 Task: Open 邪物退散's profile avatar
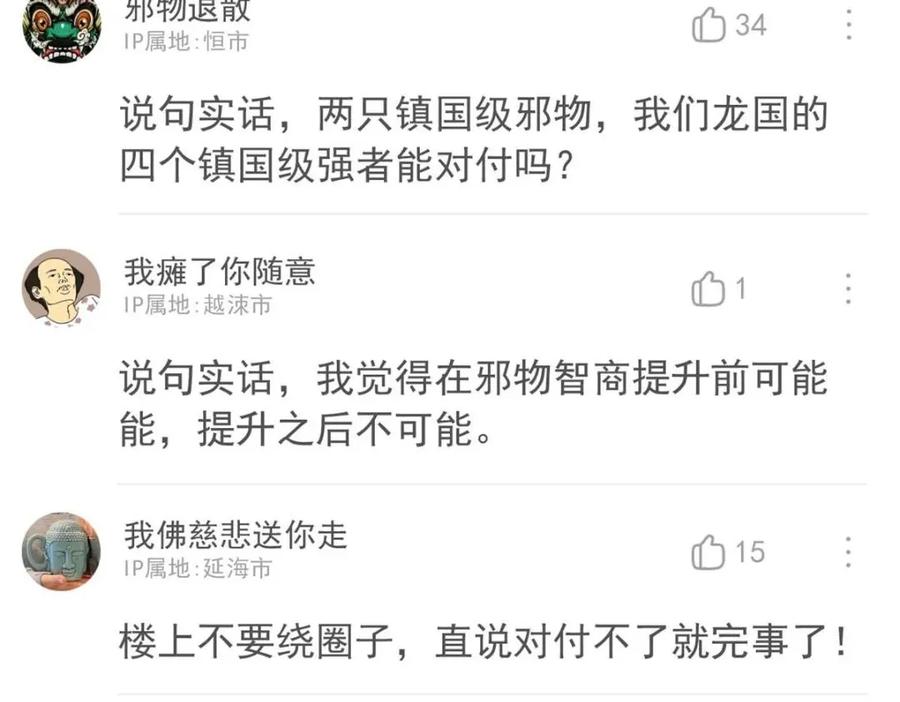pos(61,28)
